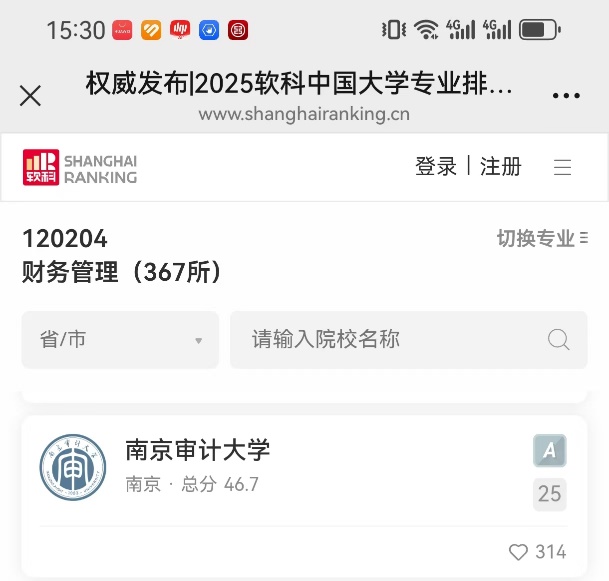
Task: Close the web page view
Action: [x=31, y=95]
